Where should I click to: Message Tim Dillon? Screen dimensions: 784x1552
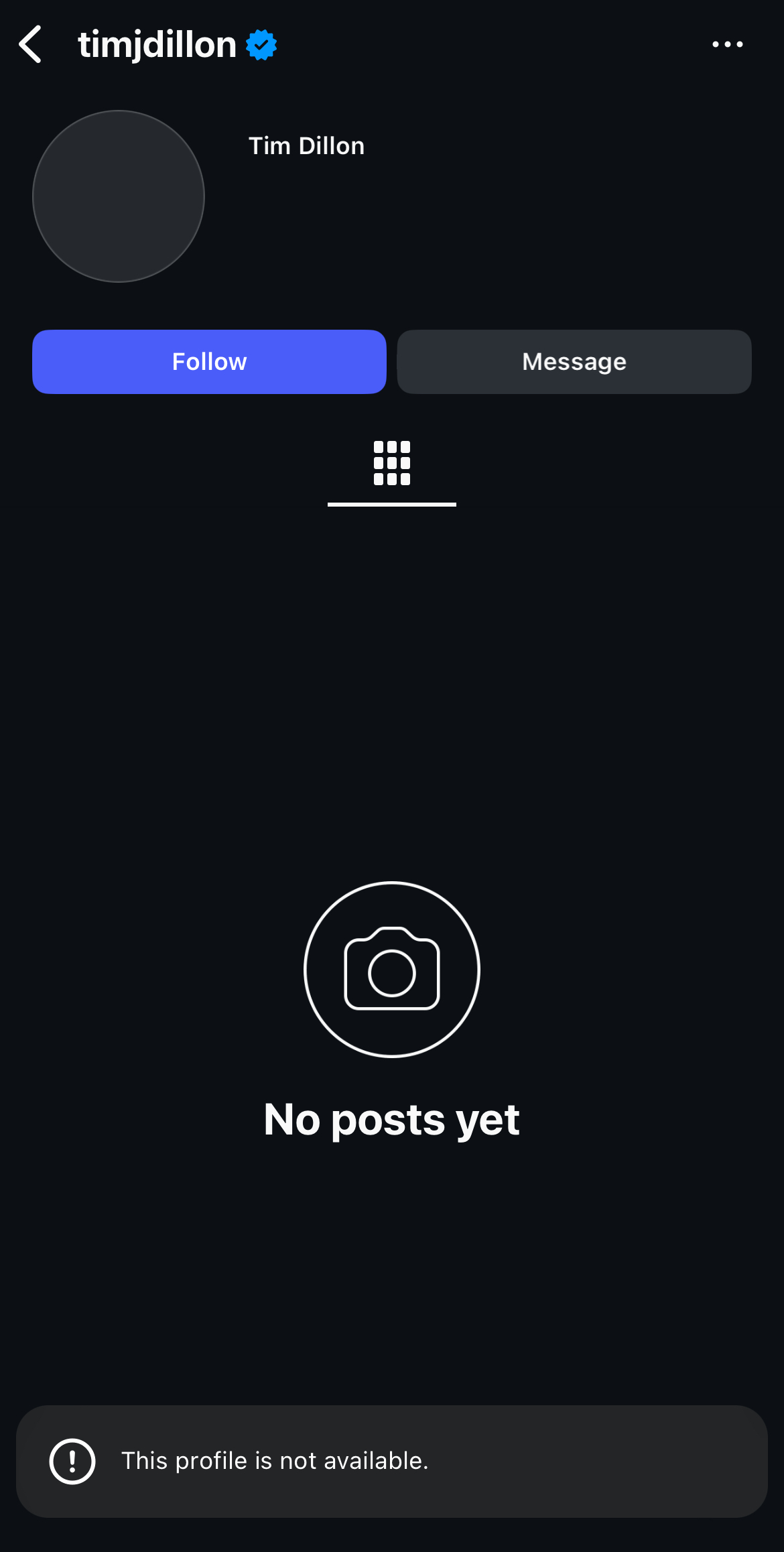(574, 362)
